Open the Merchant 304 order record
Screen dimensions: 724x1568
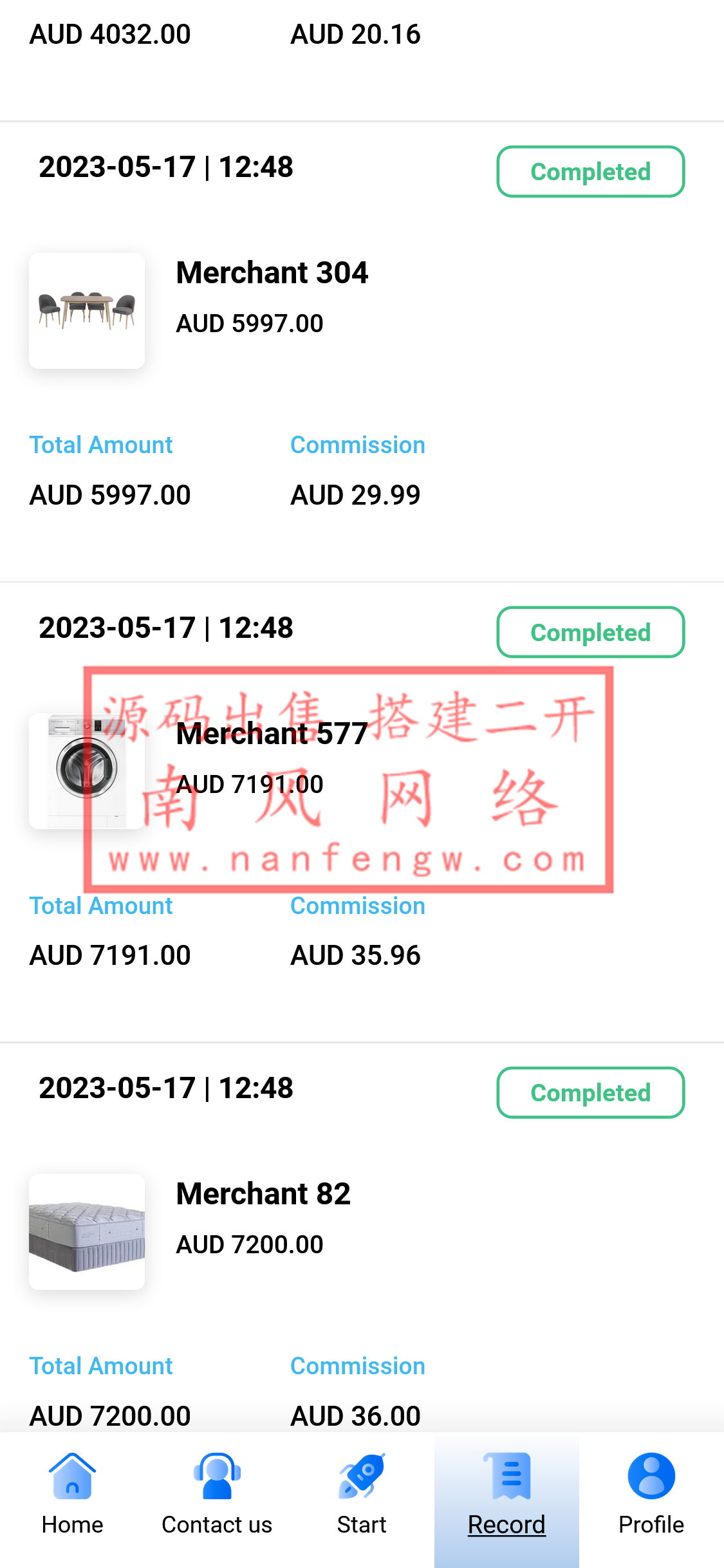pos(272,273)
